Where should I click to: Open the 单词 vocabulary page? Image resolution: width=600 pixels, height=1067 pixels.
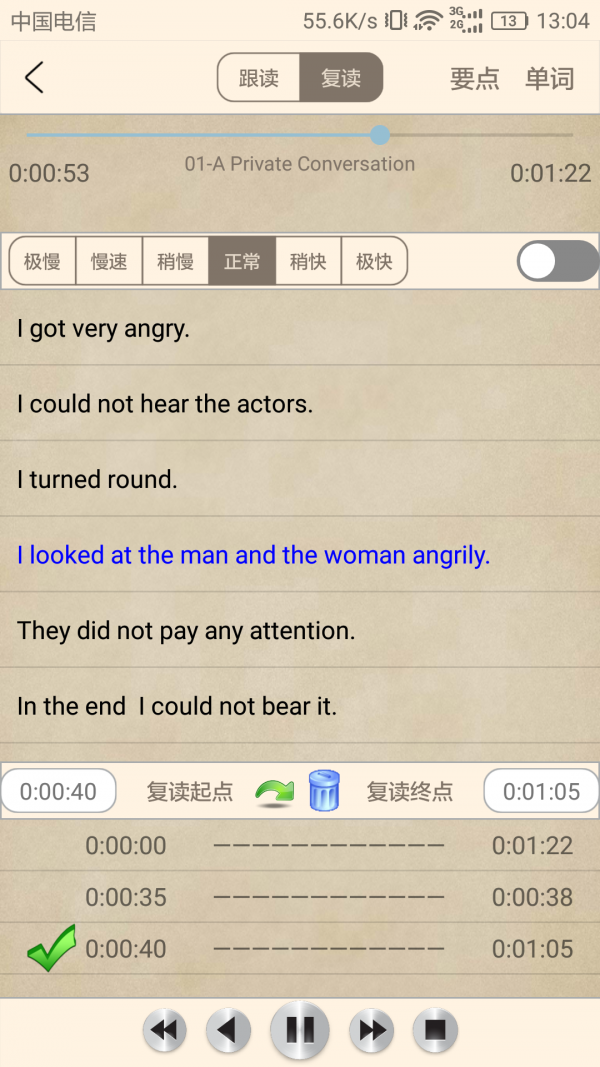coord(549,79)
